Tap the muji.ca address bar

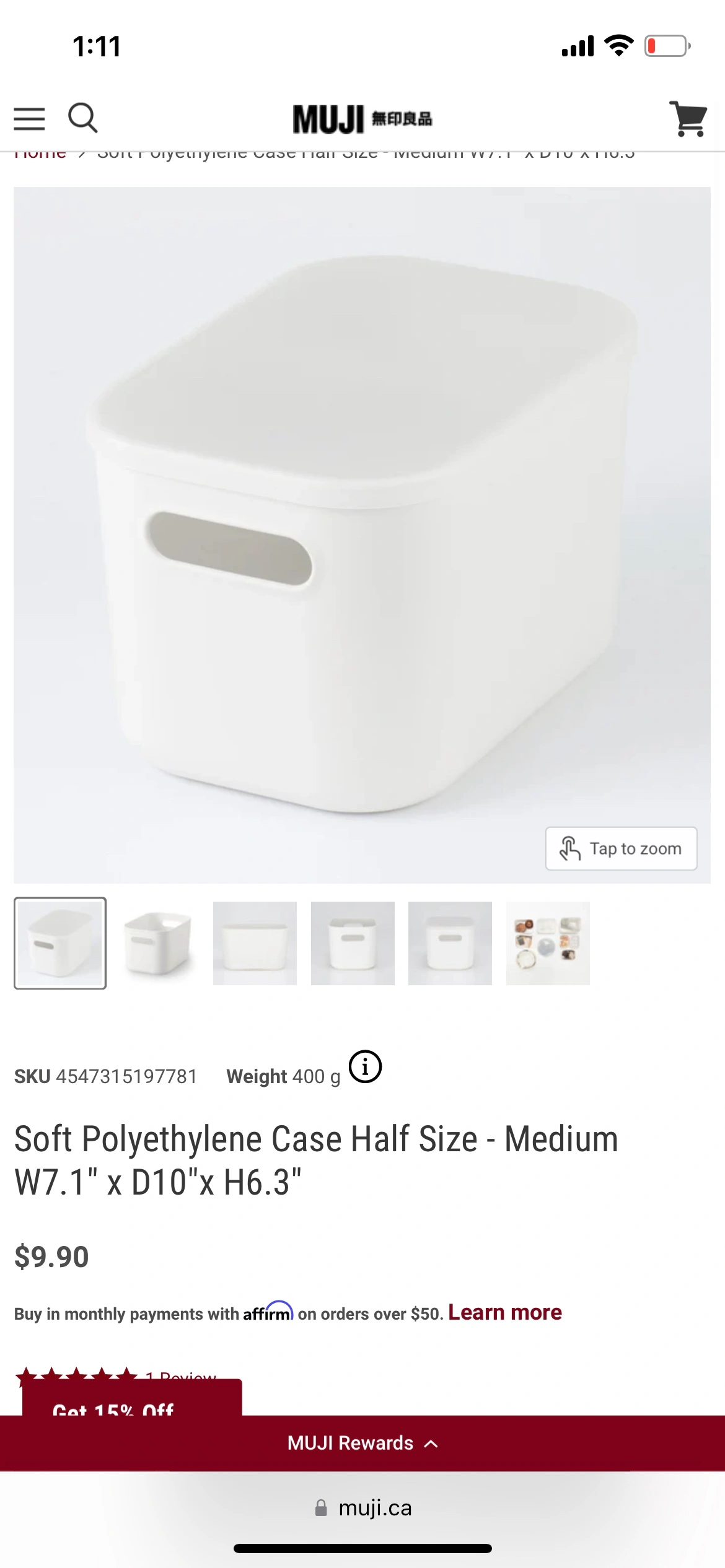(x=362, y=1508)
